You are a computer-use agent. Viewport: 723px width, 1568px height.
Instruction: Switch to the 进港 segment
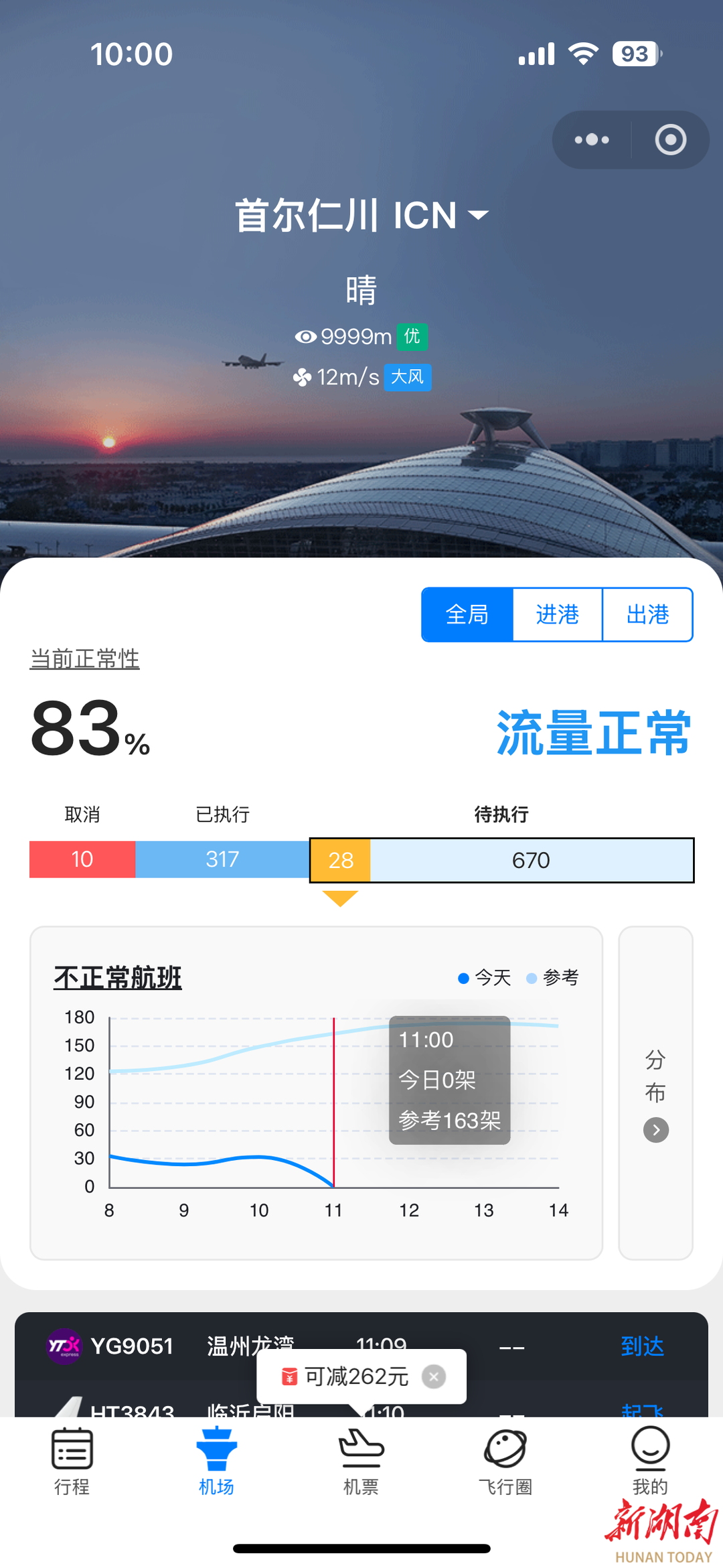557,615
